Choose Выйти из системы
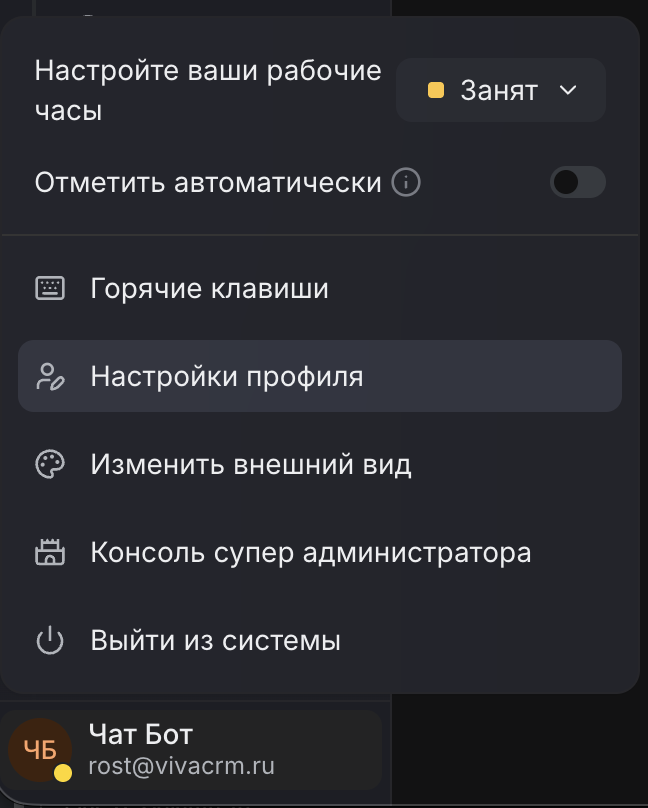Image resolution: width=648 pixels, height=808 pixels. pos(215,641)
